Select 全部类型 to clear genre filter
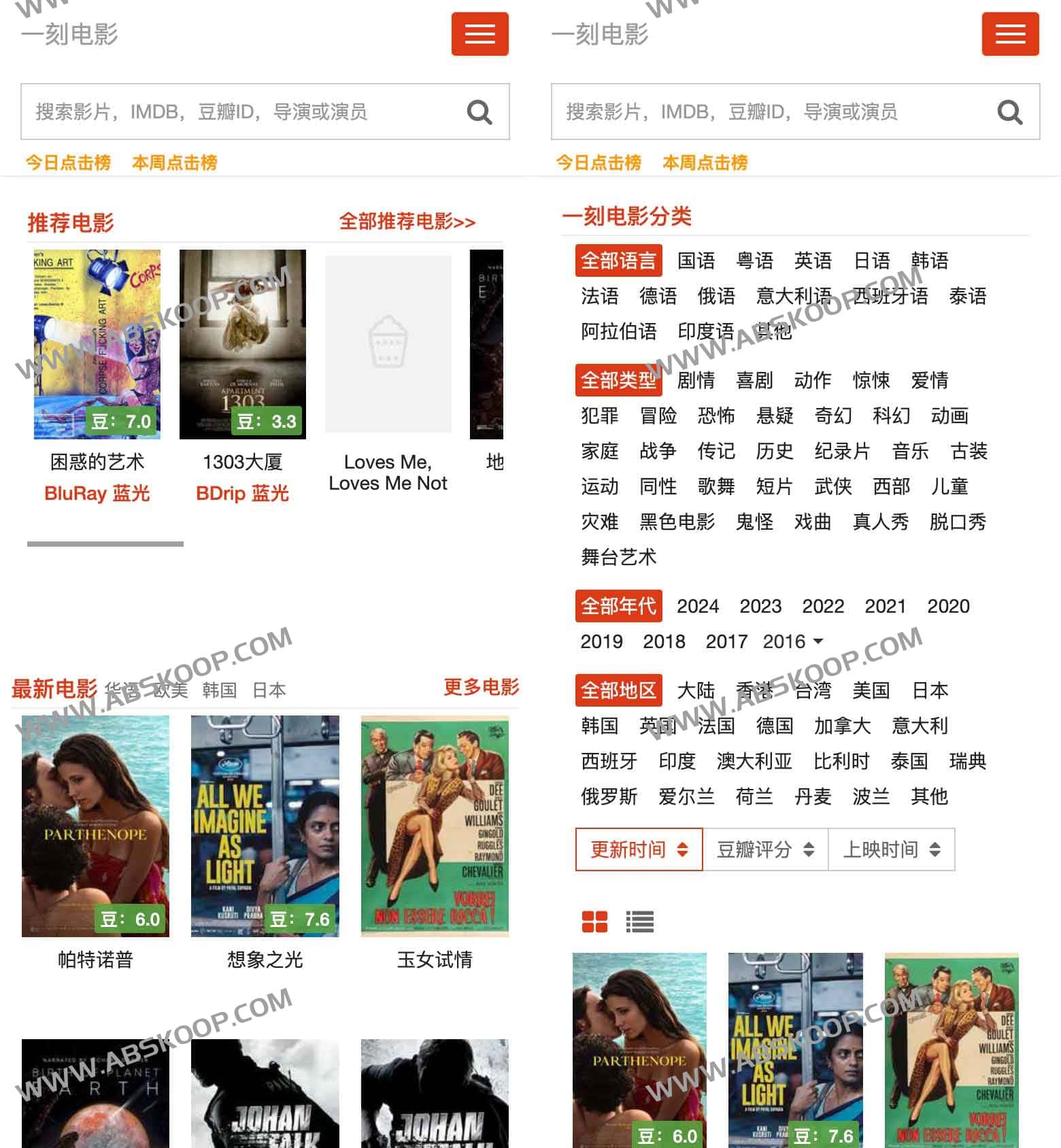Viewport: 1061px width, 1148px height. (x=618, y=380)
